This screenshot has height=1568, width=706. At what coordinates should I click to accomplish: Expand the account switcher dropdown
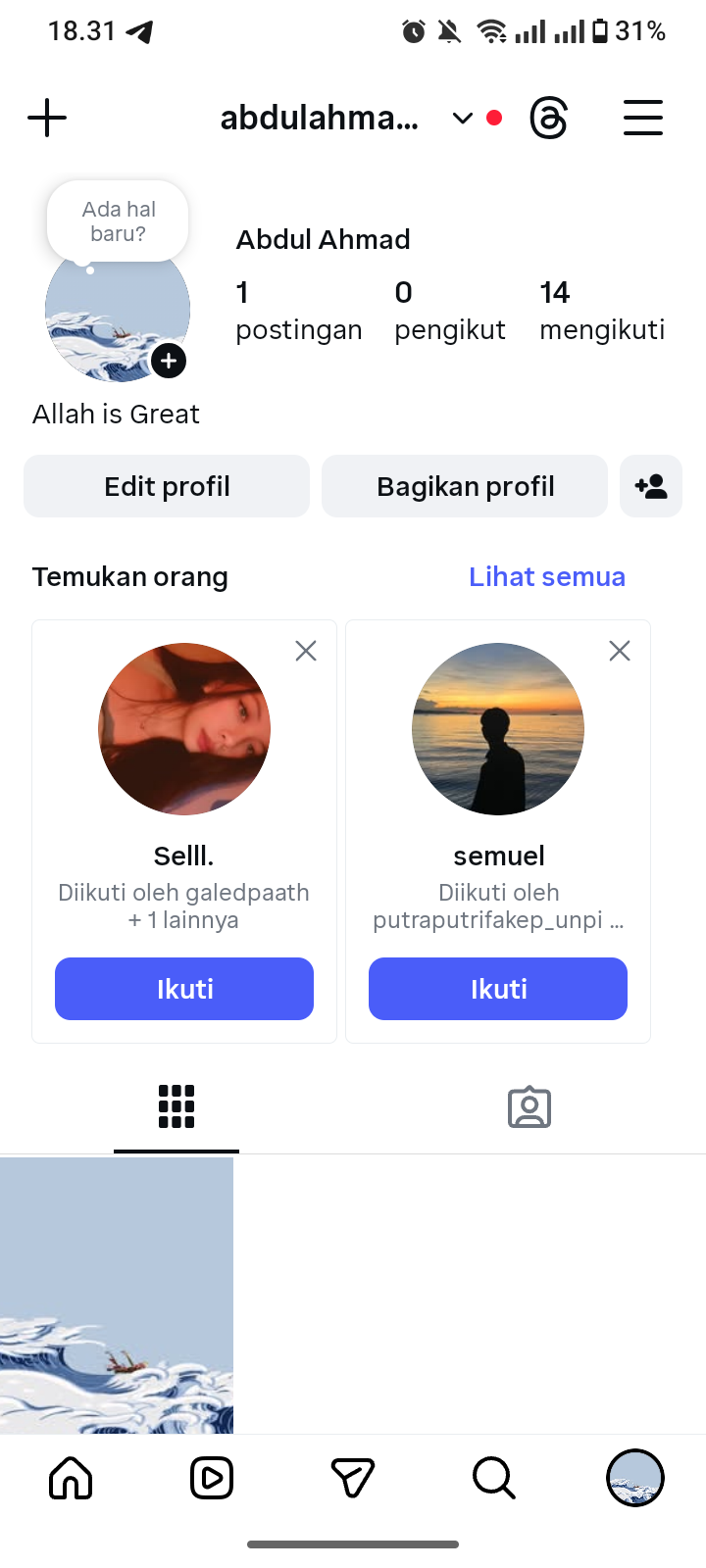[x=462, y=119]
